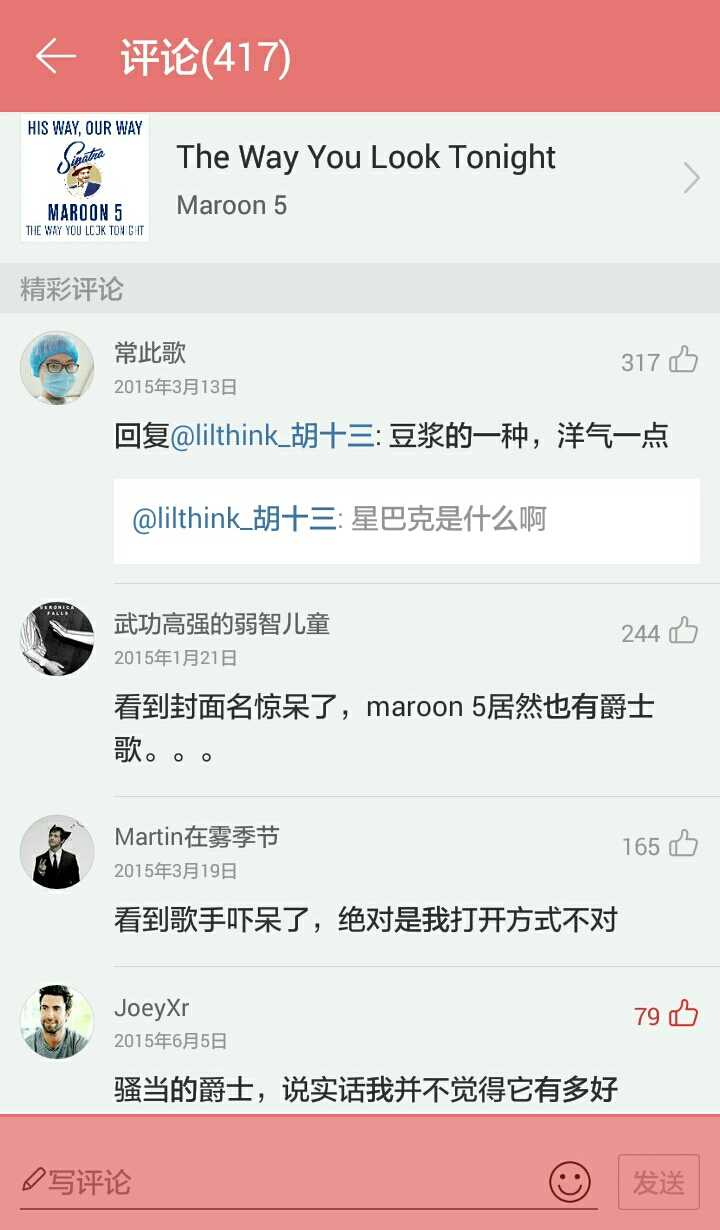Open the emoji picker smiley icon
Image resolution: width=720 pixels, height=1230 pixels.
coord(570,1182)
